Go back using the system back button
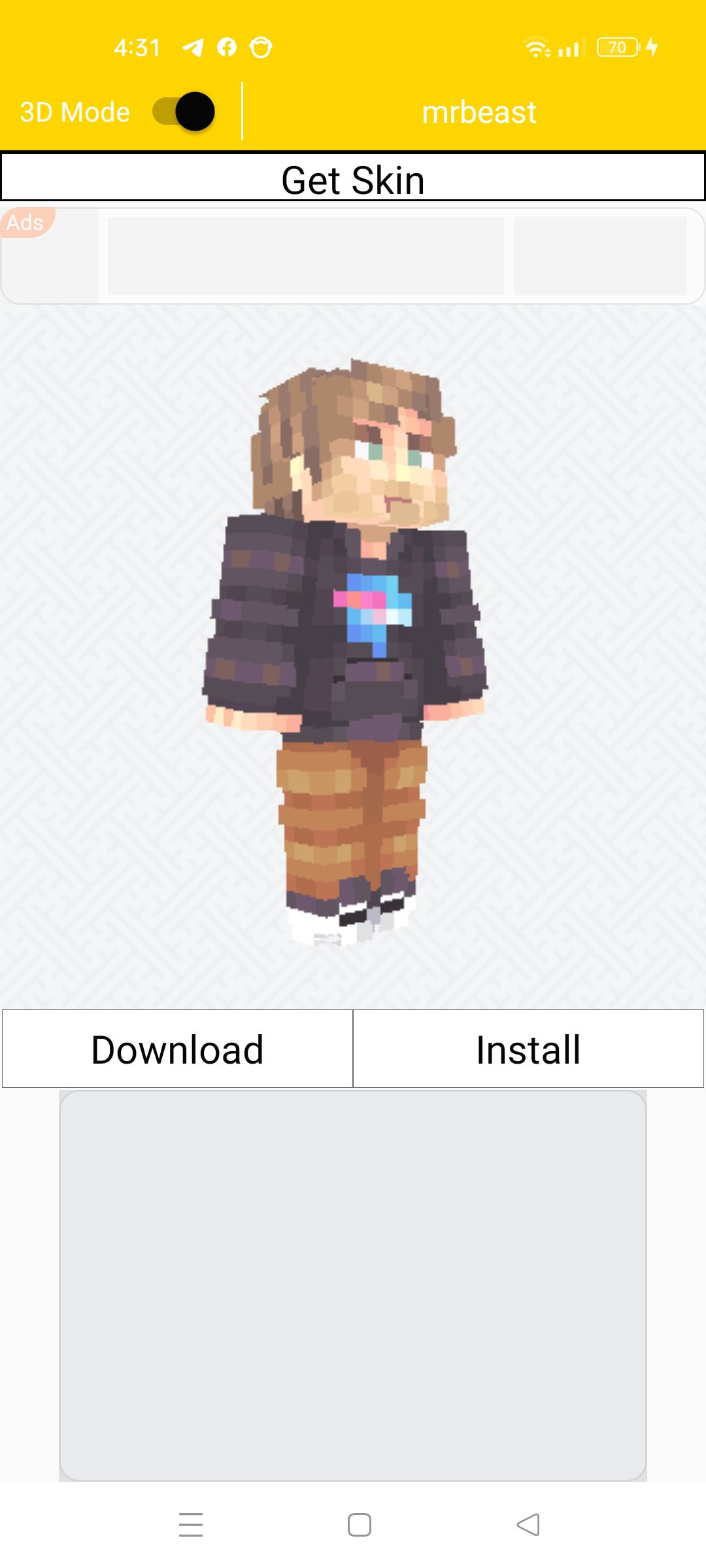Screen dimensions: 706x1568 (x=528, y=1525)
